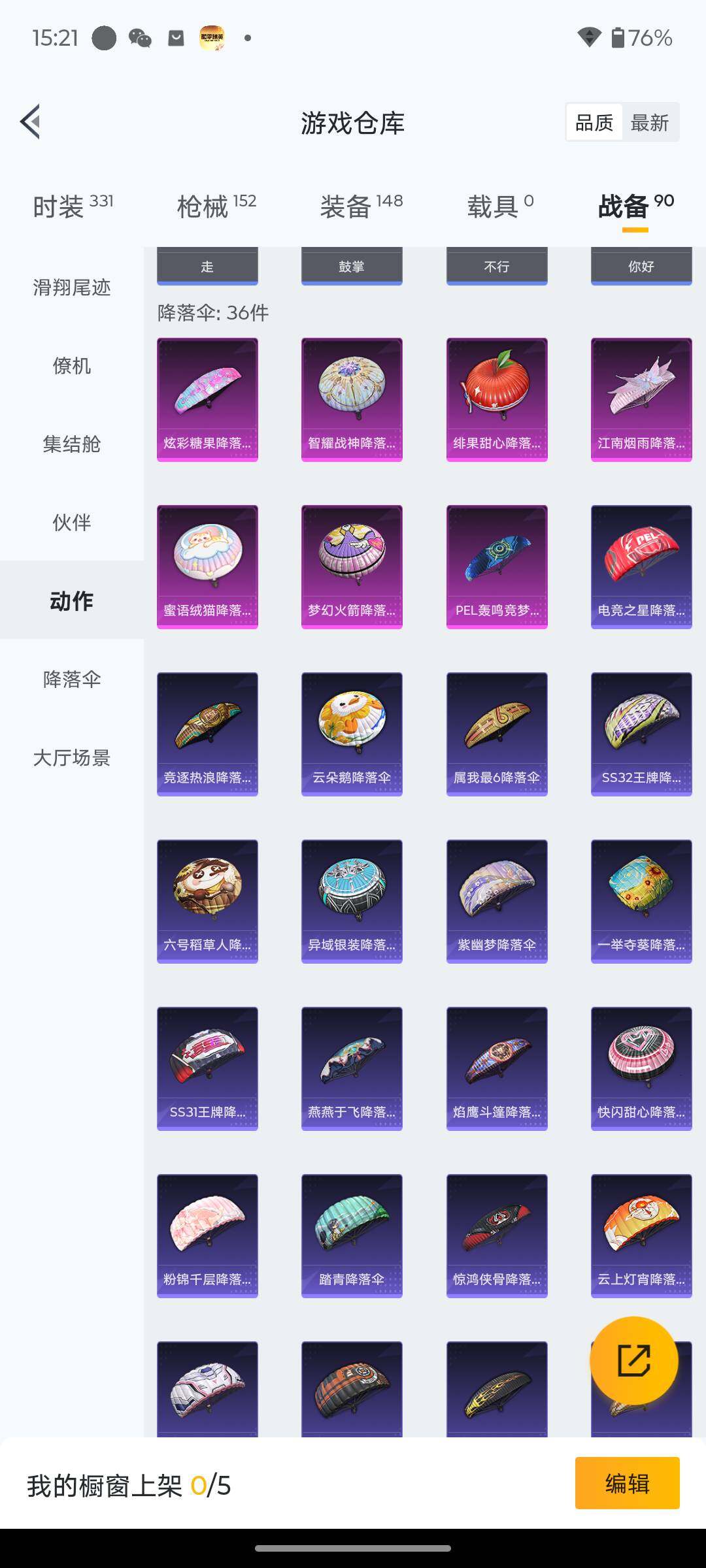This screenshot has width=706, height=1568.
Task: Sort warehouse by 最新
Action: click(x=649, y=123)
